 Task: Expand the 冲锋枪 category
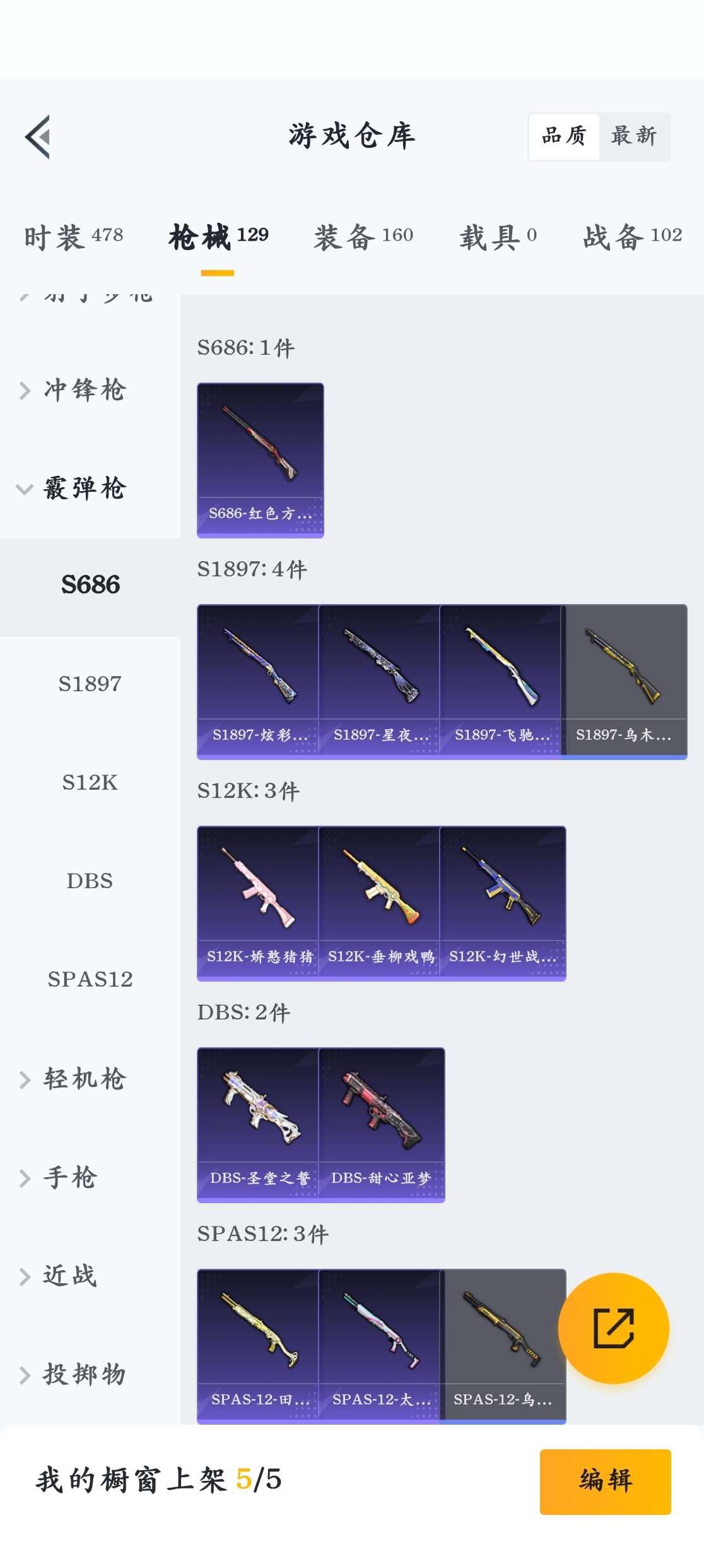click(x=85, y=389)
